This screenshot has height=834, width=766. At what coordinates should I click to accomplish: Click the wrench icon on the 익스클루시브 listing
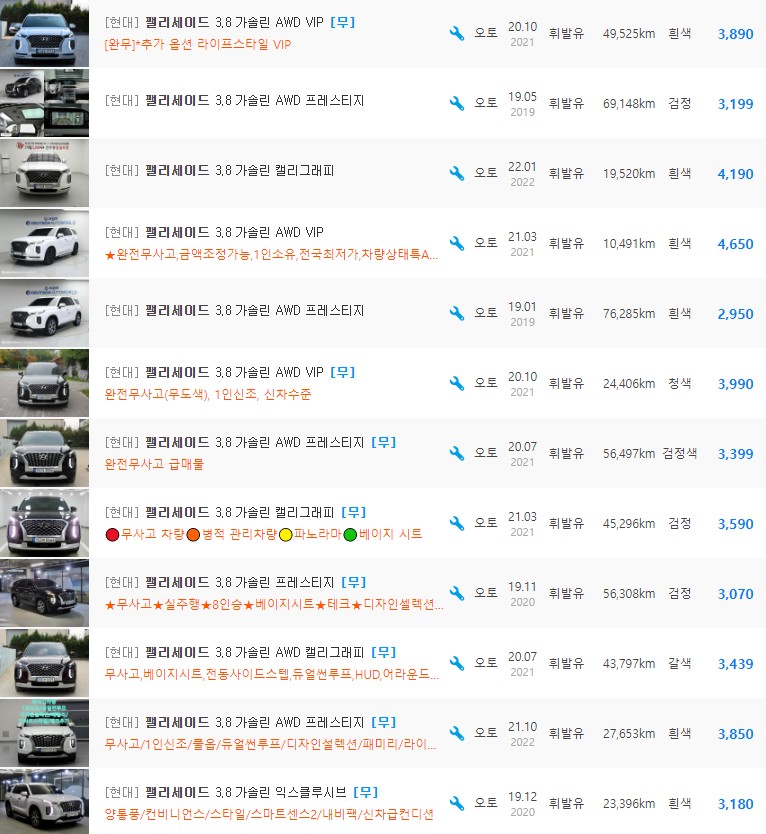coord(456,803)
